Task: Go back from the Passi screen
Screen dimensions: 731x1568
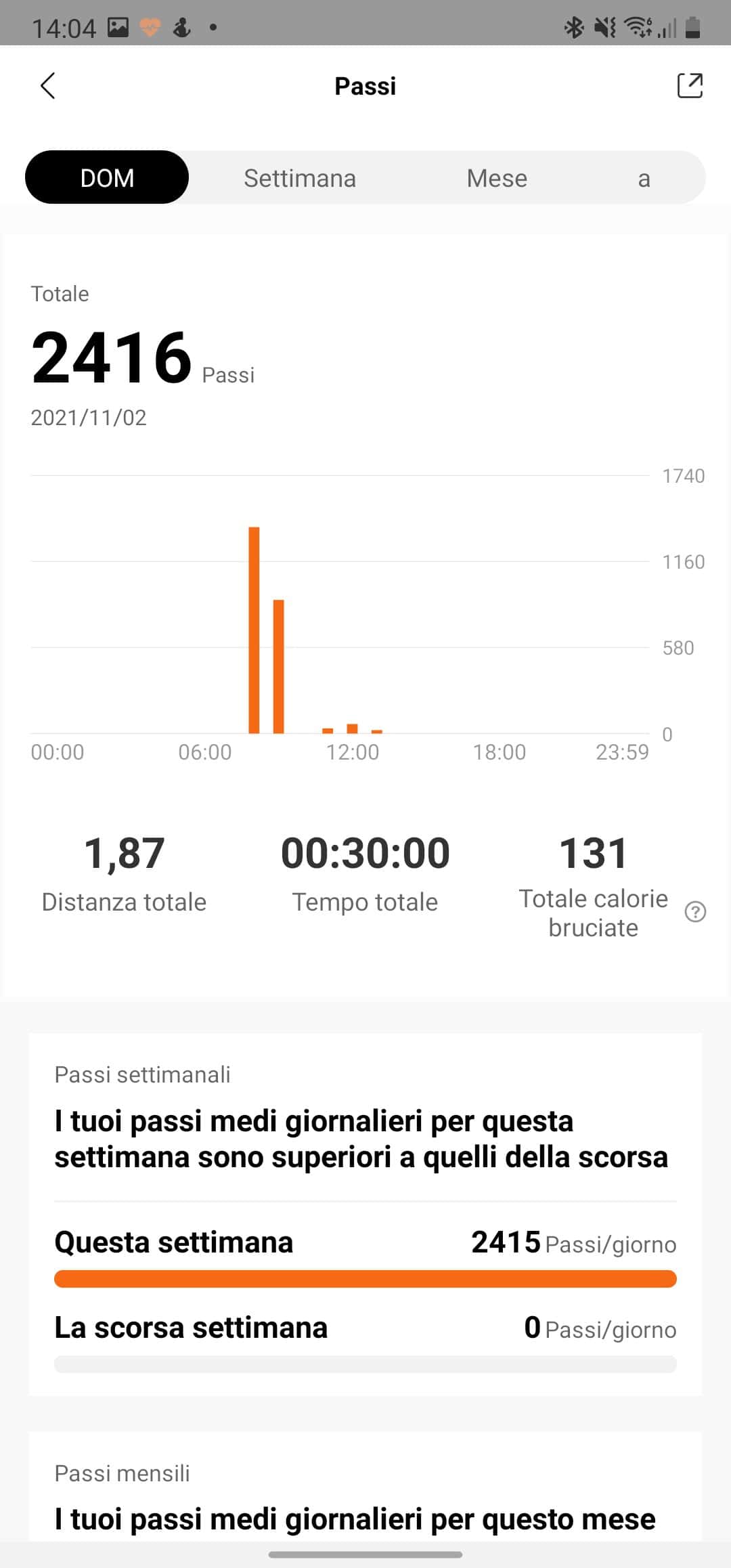Action: pos(47,86)
